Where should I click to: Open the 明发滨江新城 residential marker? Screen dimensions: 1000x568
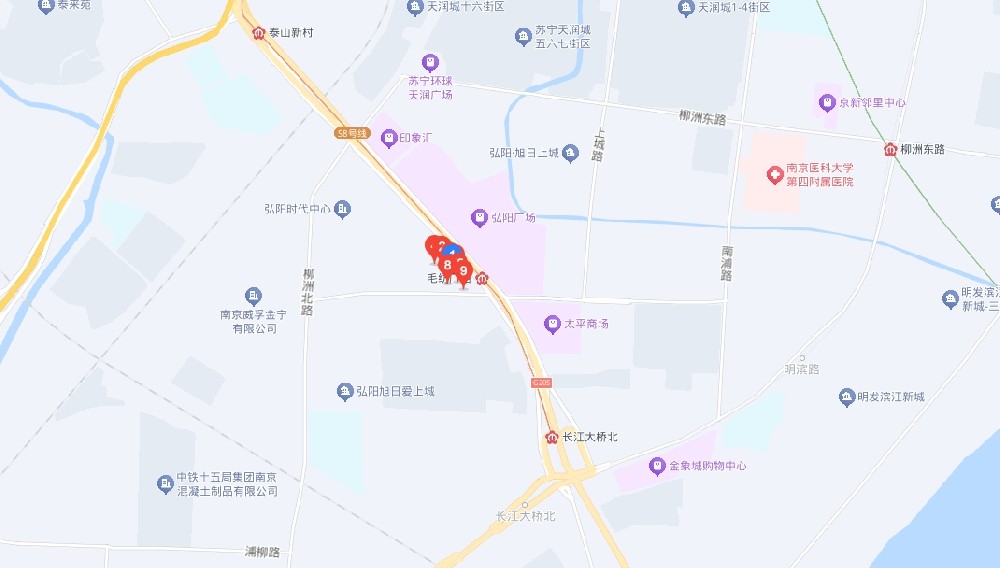click(847, 397)
